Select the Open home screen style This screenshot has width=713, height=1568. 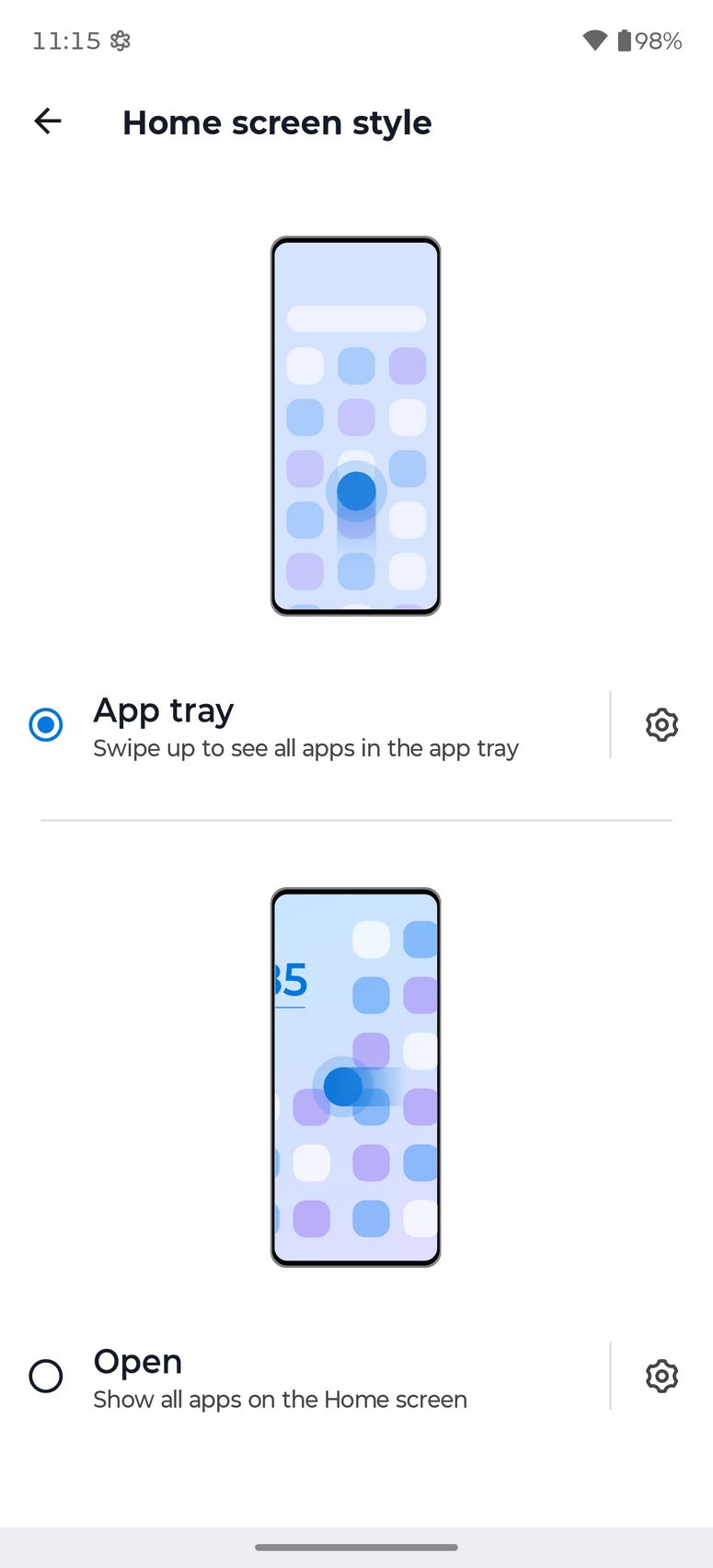pos(46,1377)
